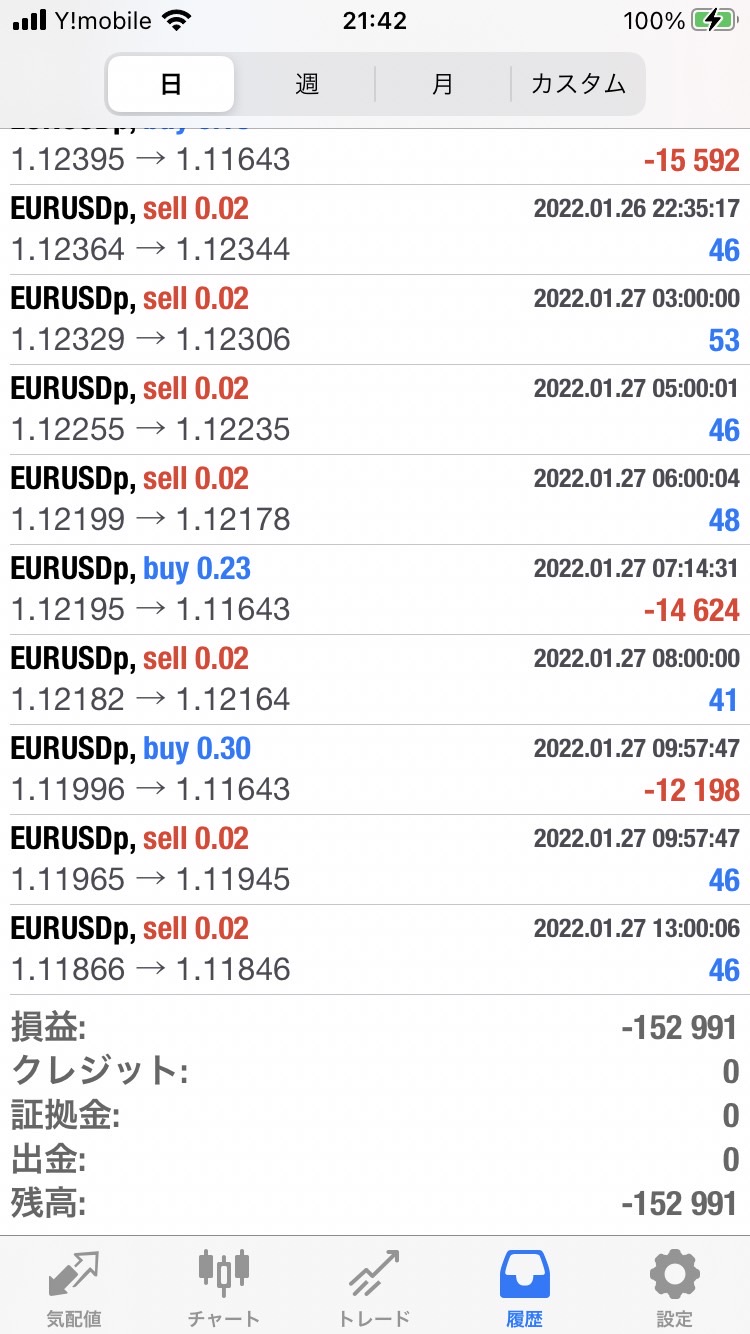The width and height of the screenshot is (750, 1334).
Task: Go to the チャート chart tab
Action: click(224, 1285)
